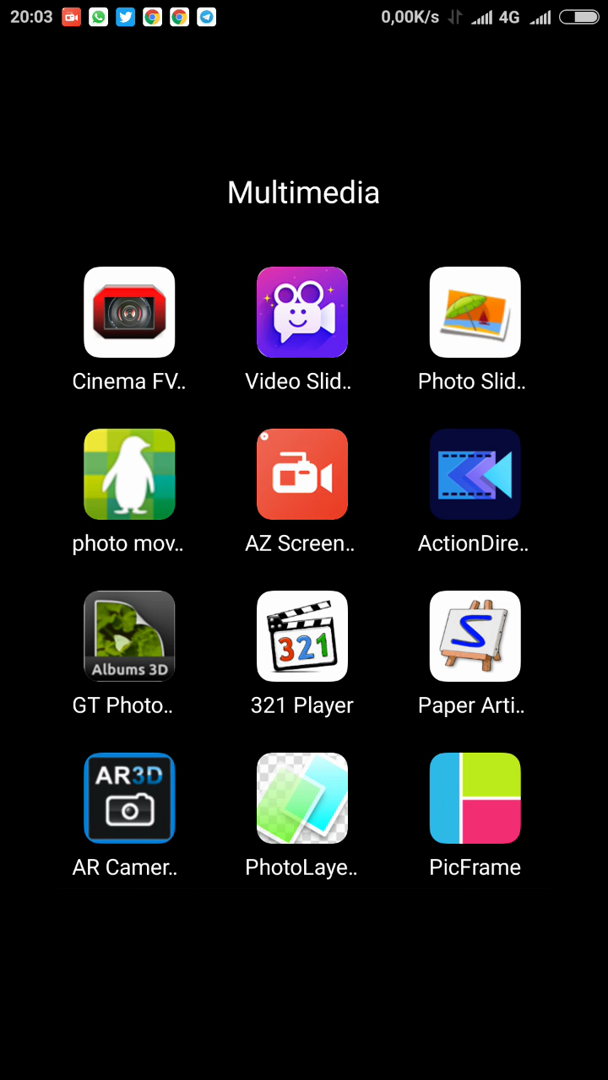Open the PhotoLayers app
Image resolution: width=608 pixels, height=1080 pixels.
[302, 798]
